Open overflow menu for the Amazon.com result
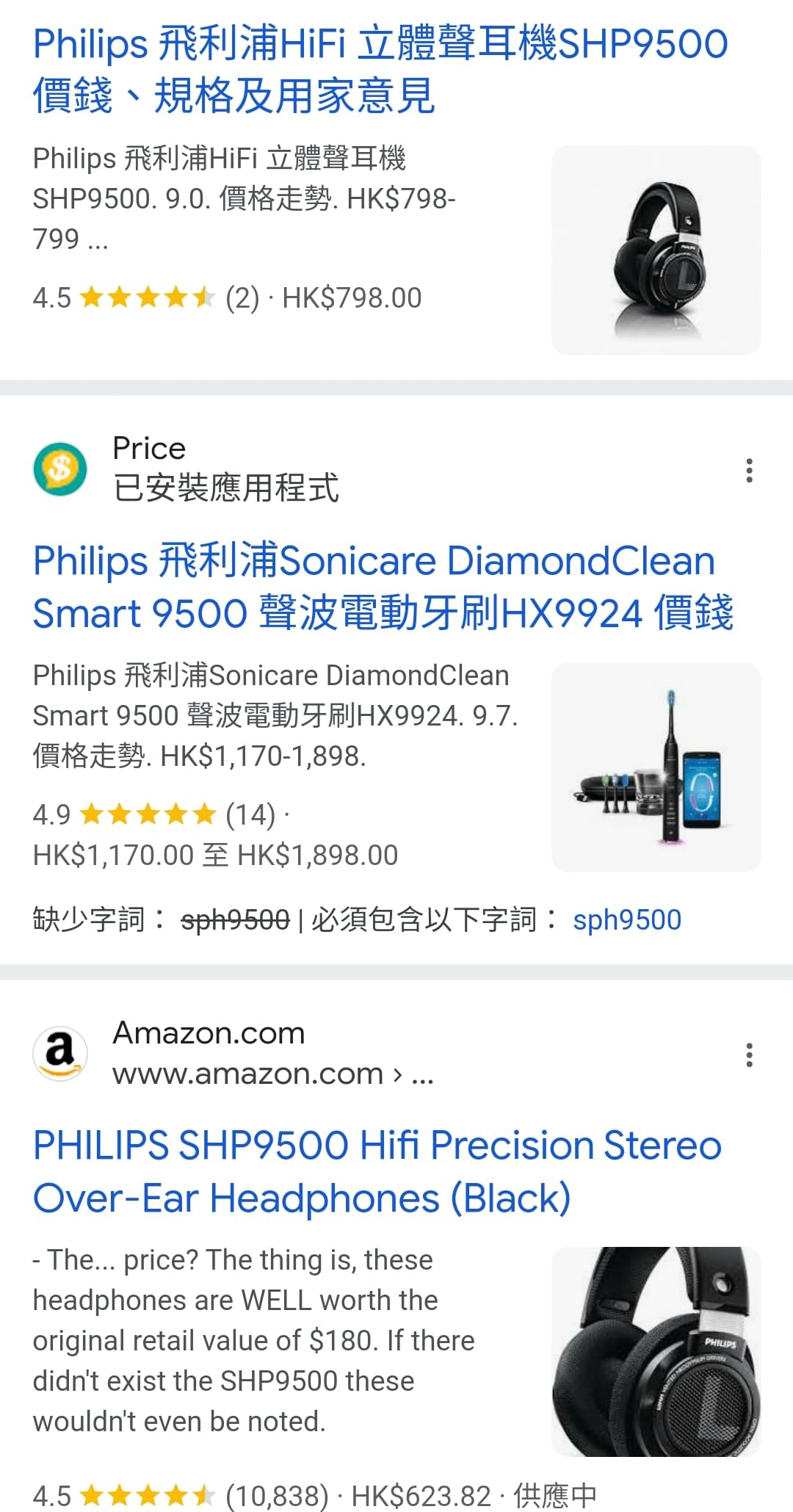Image resolution: width=793 pixels, height=1512 pixels. (749, 1055)
